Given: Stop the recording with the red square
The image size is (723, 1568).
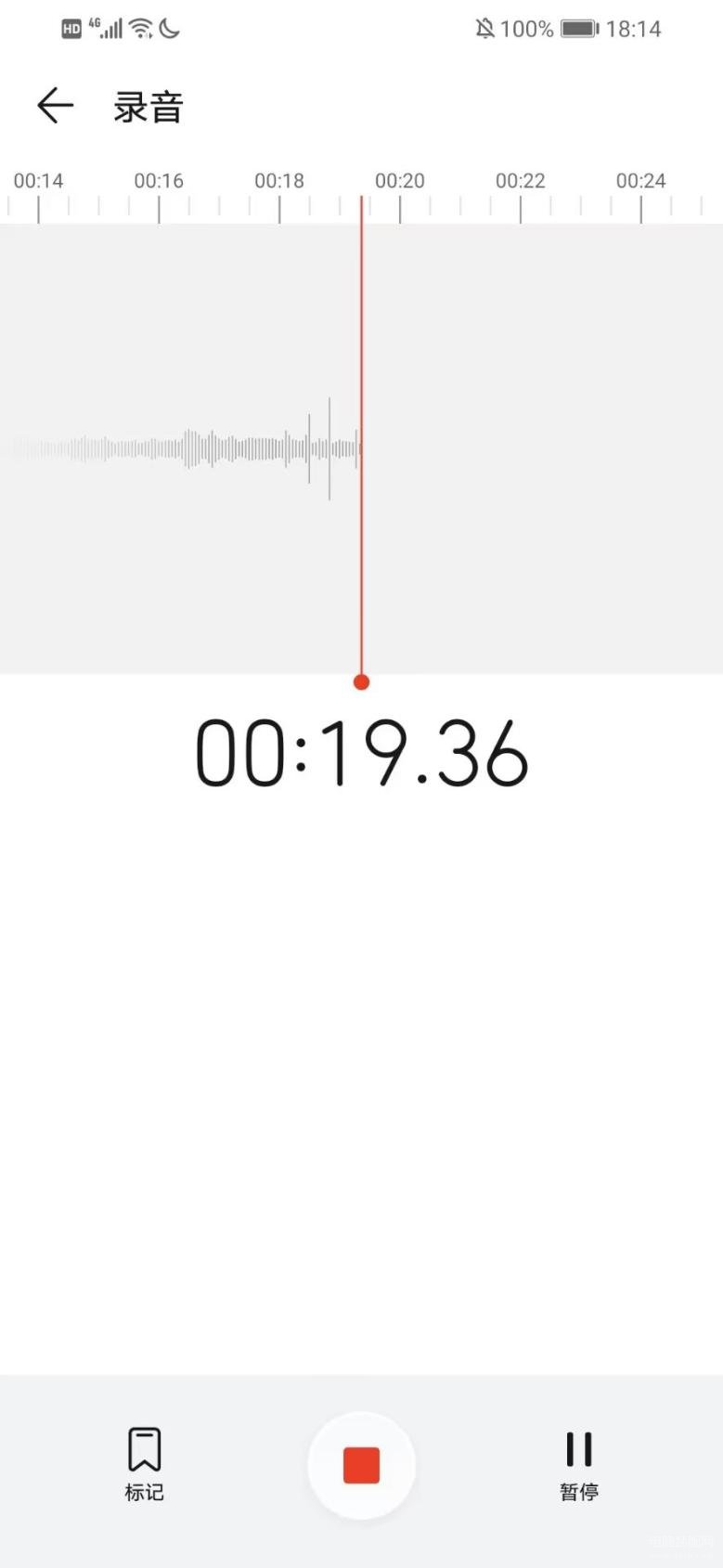Looking at the screenshot, I should (361, 1465).
